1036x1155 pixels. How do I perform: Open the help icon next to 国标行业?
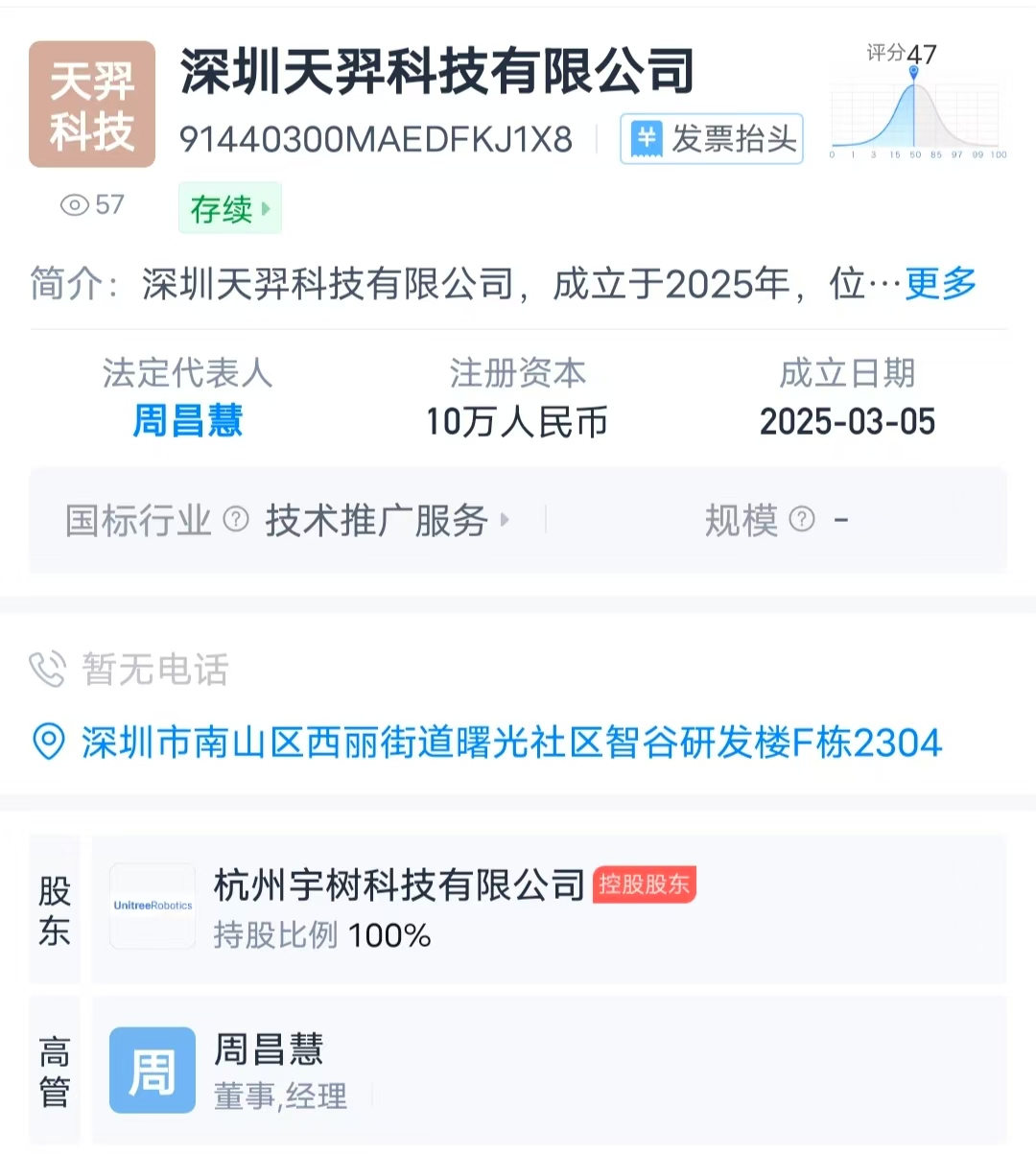(233, 520)
